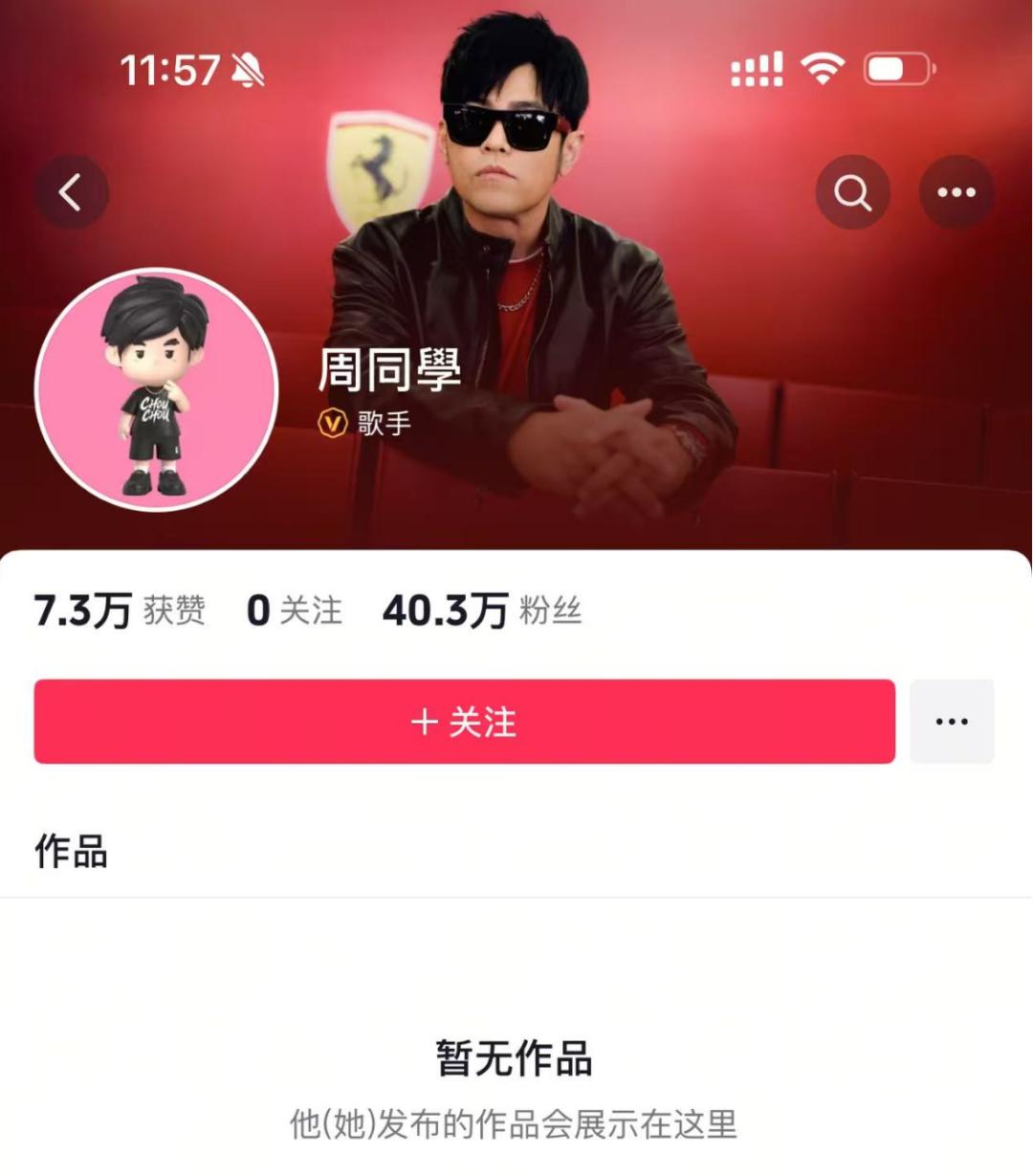Open search from the profile header
Screen dimensions: 1033x1176
pos(852,192)
